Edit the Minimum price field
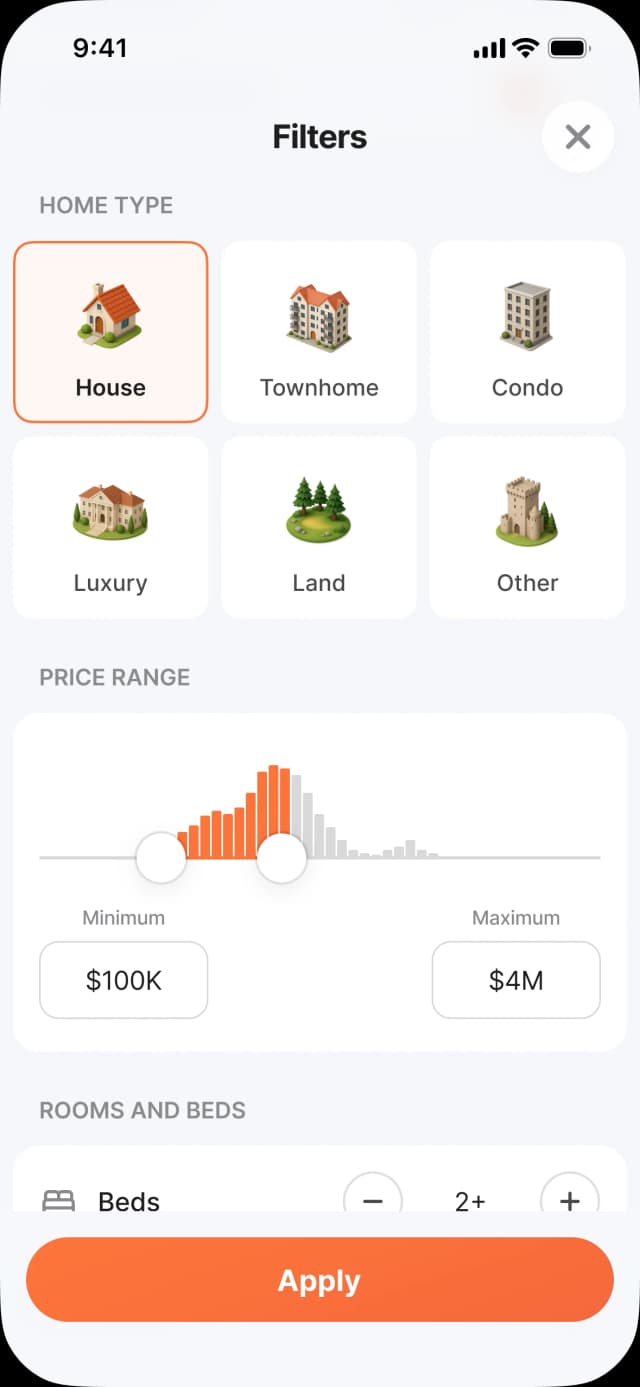 click(x=124, y=980)
